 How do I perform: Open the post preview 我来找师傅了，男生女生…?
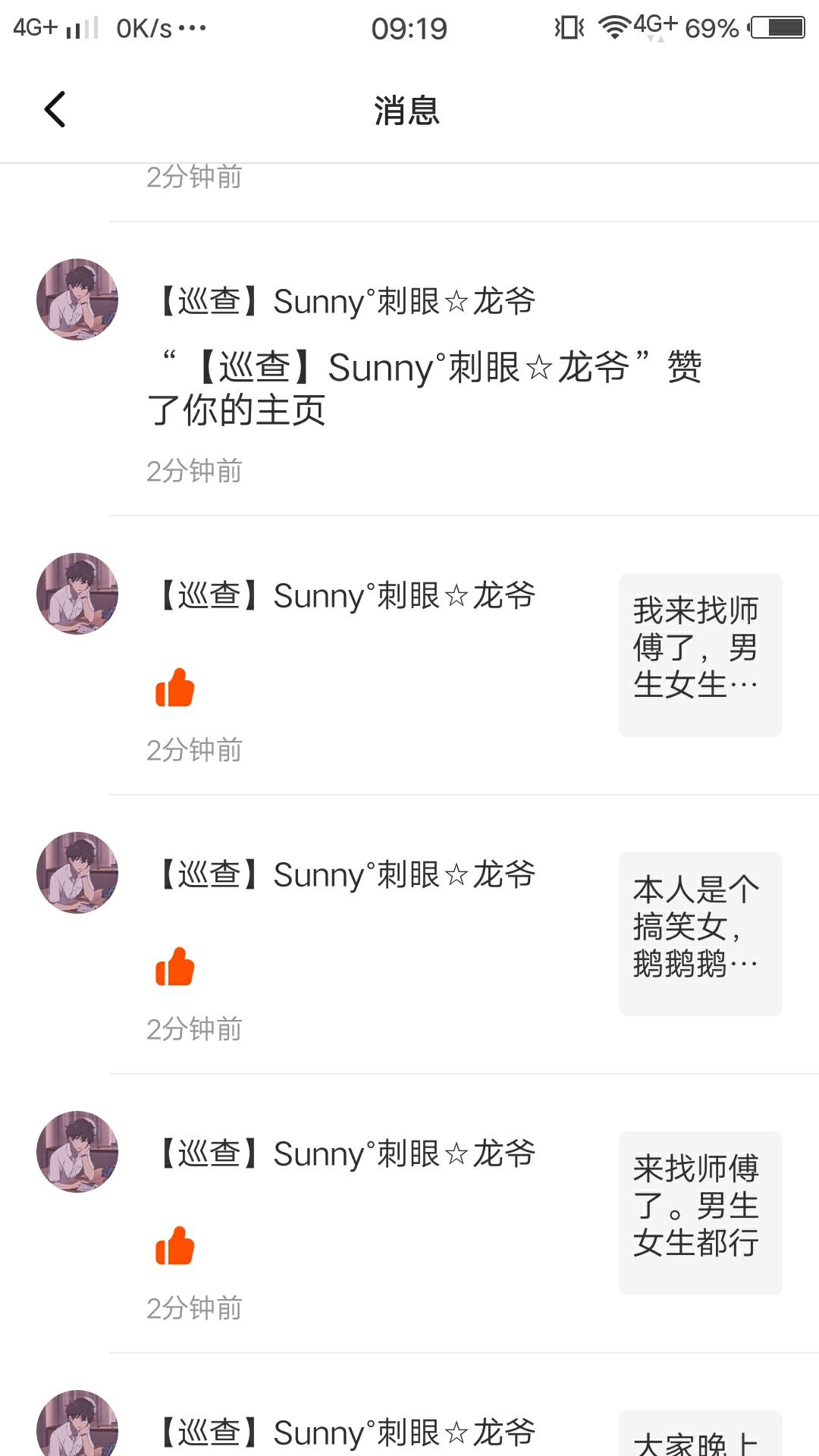[700, 654]
